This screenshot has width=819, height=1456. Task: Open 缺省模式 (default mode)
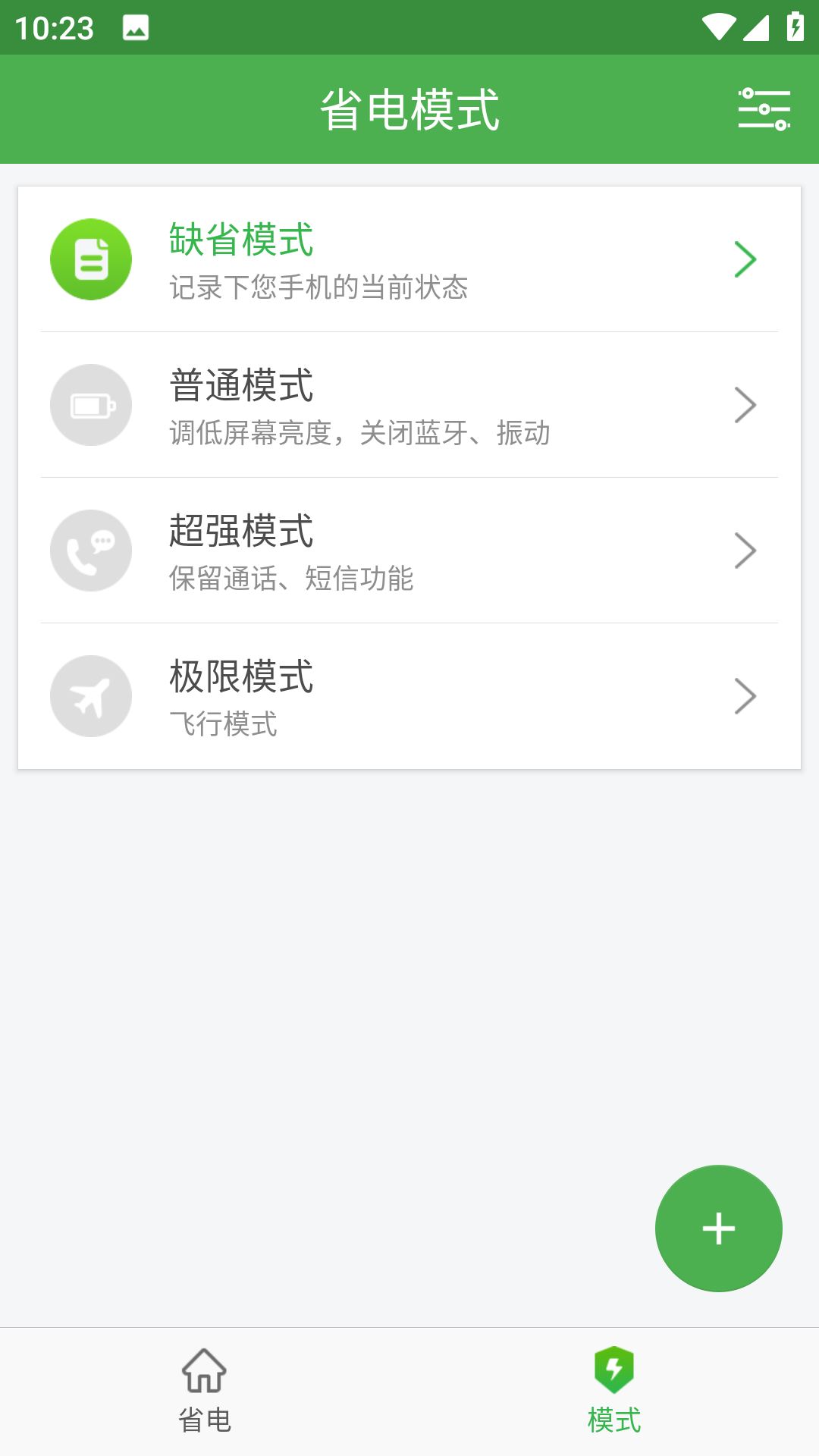click(409, 259)
